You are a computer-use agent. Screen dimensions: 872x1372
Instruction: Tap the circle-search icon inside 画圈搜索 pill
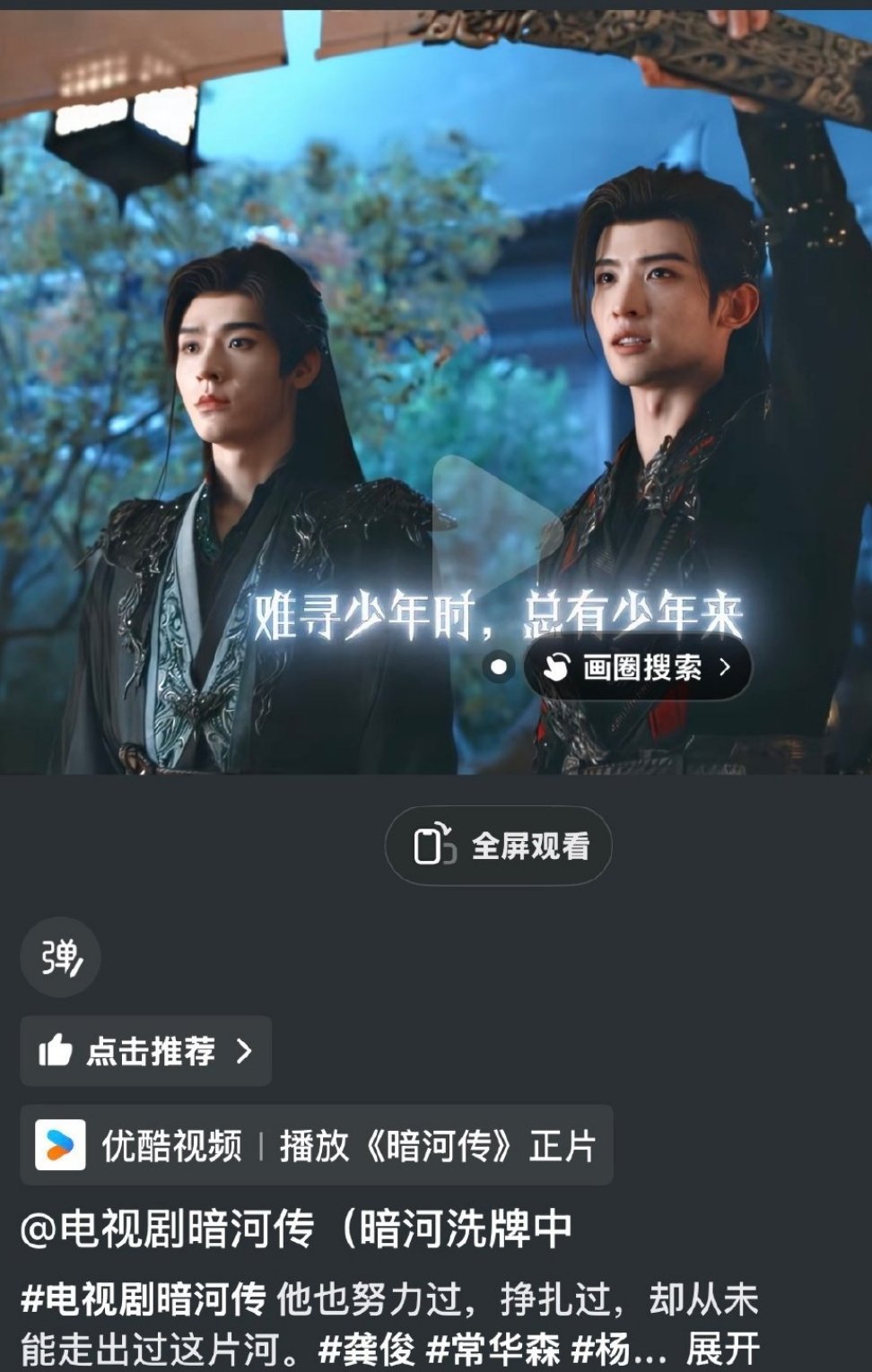coord(559,665)
